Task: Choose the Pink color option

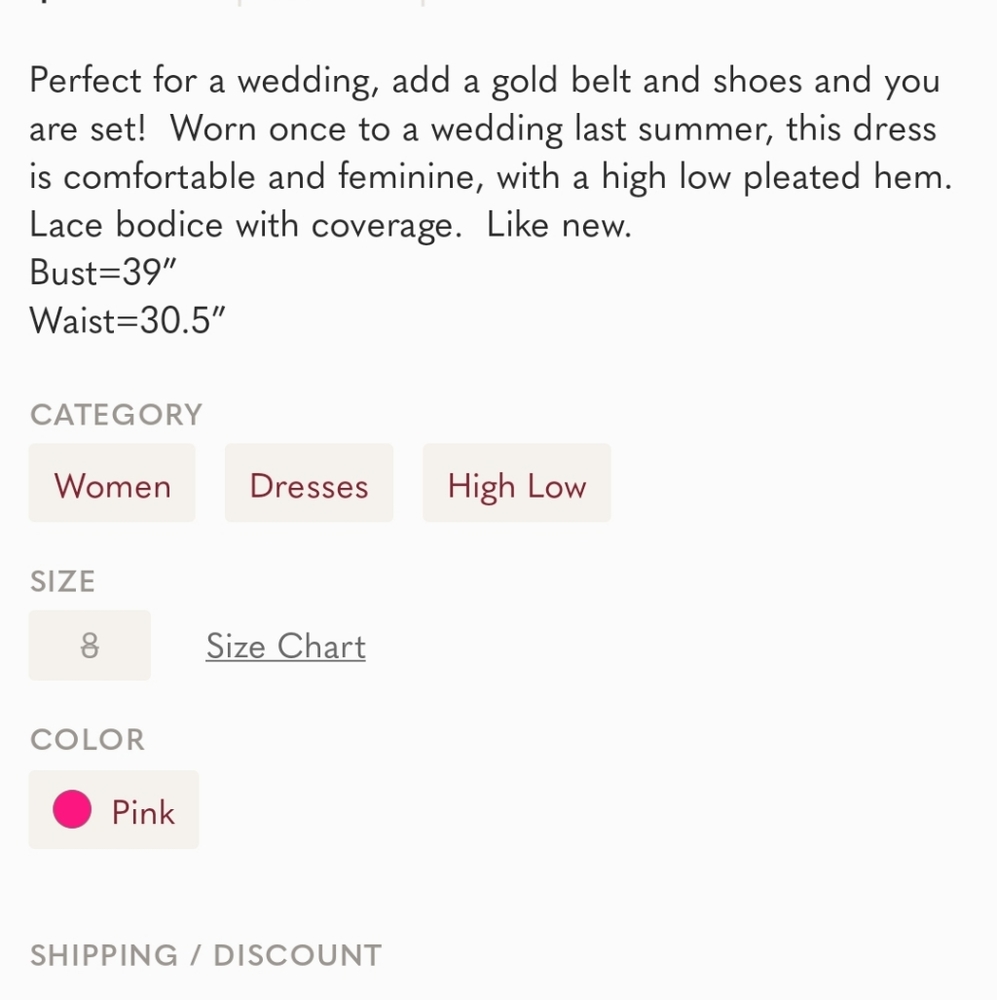Action: (x=113, y=810)
